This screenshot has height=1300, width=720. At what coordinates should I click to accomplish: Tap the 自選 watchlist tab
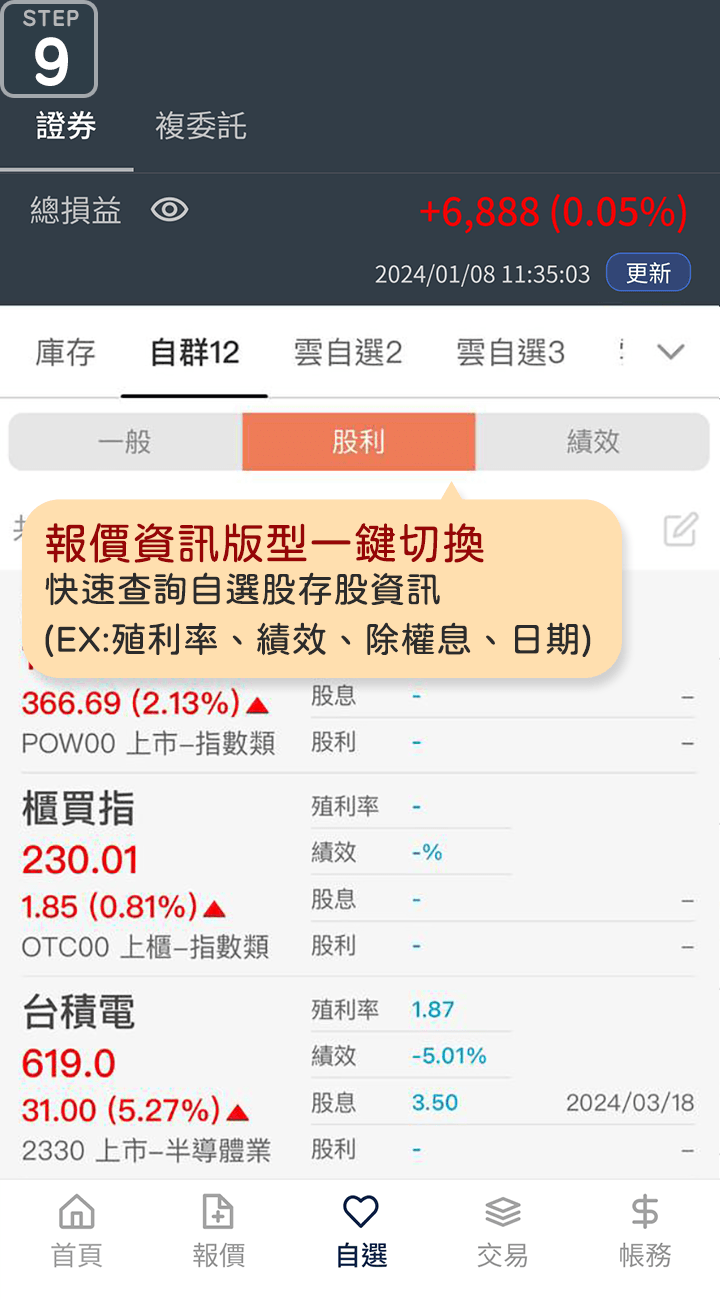coord(361,1230)
